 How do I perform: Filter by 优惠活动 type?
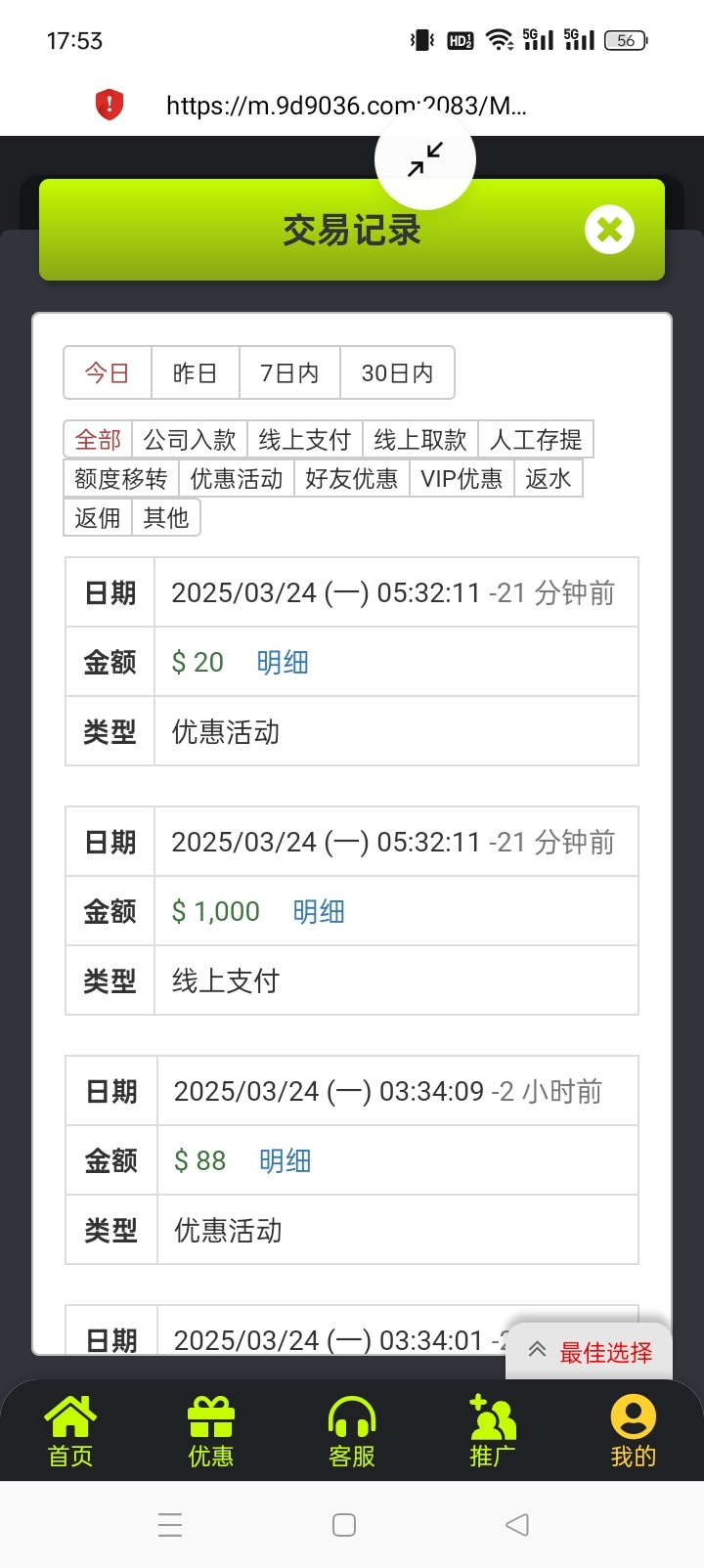236,479
